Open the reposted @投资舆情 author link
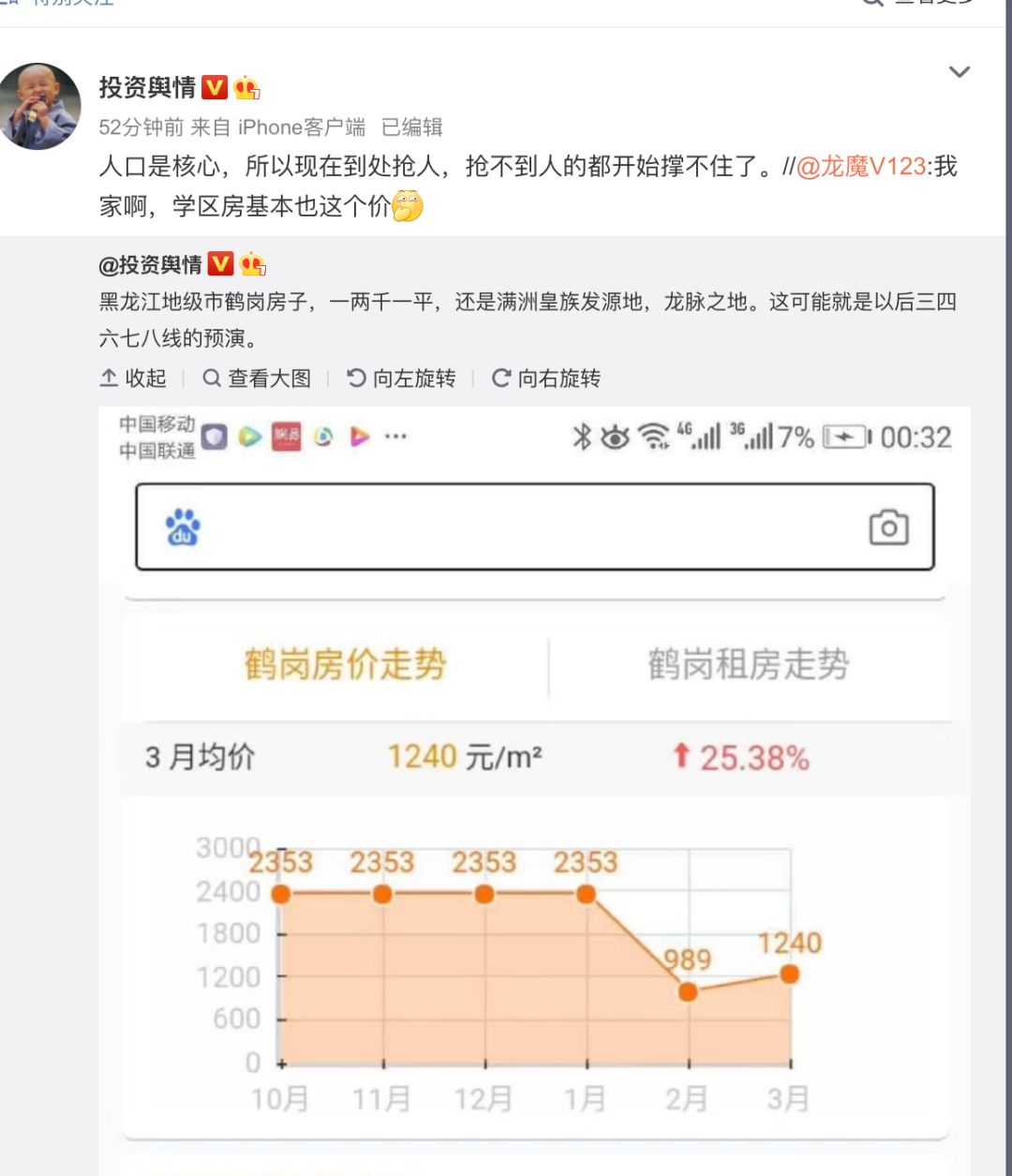The width and height of the screenshot is (1012, 1176). click(150, 265)
